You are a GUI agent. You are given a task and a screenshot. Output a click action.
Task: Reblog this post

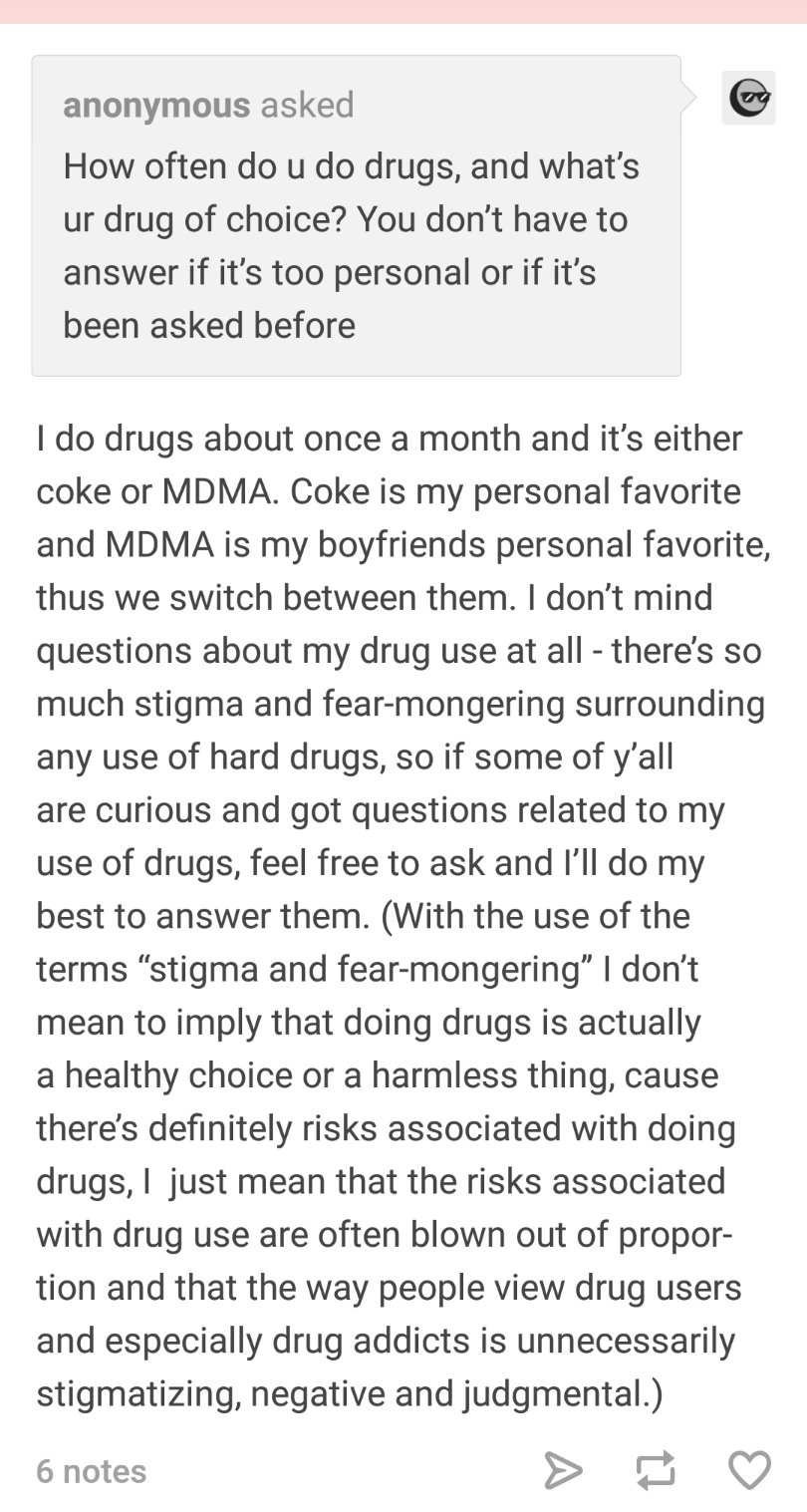tap(656, 1470)
